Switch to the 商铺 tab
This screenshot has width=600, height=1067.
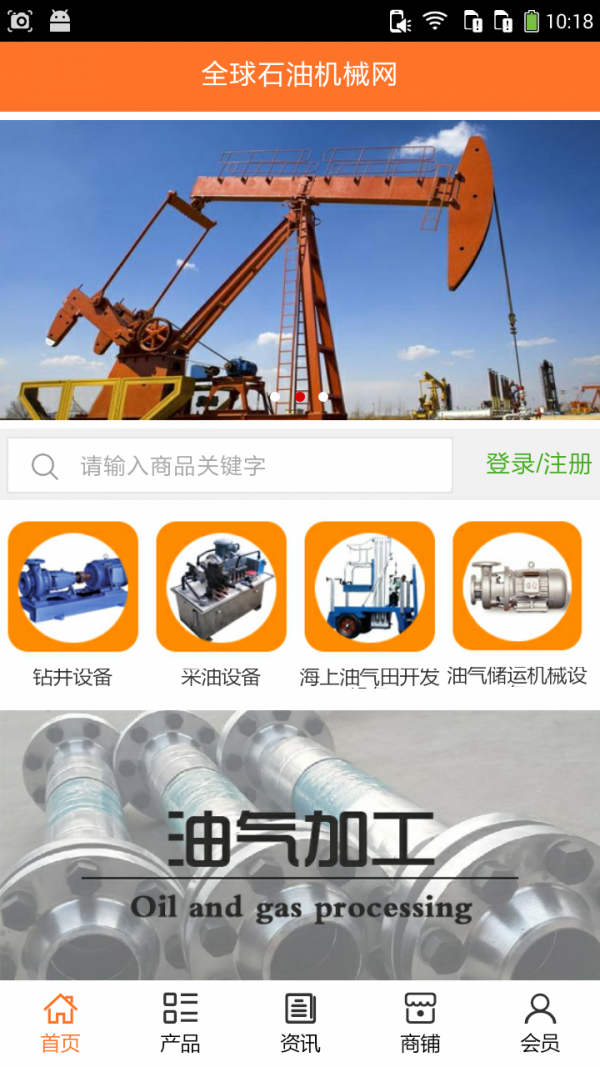click(420, 1023)
